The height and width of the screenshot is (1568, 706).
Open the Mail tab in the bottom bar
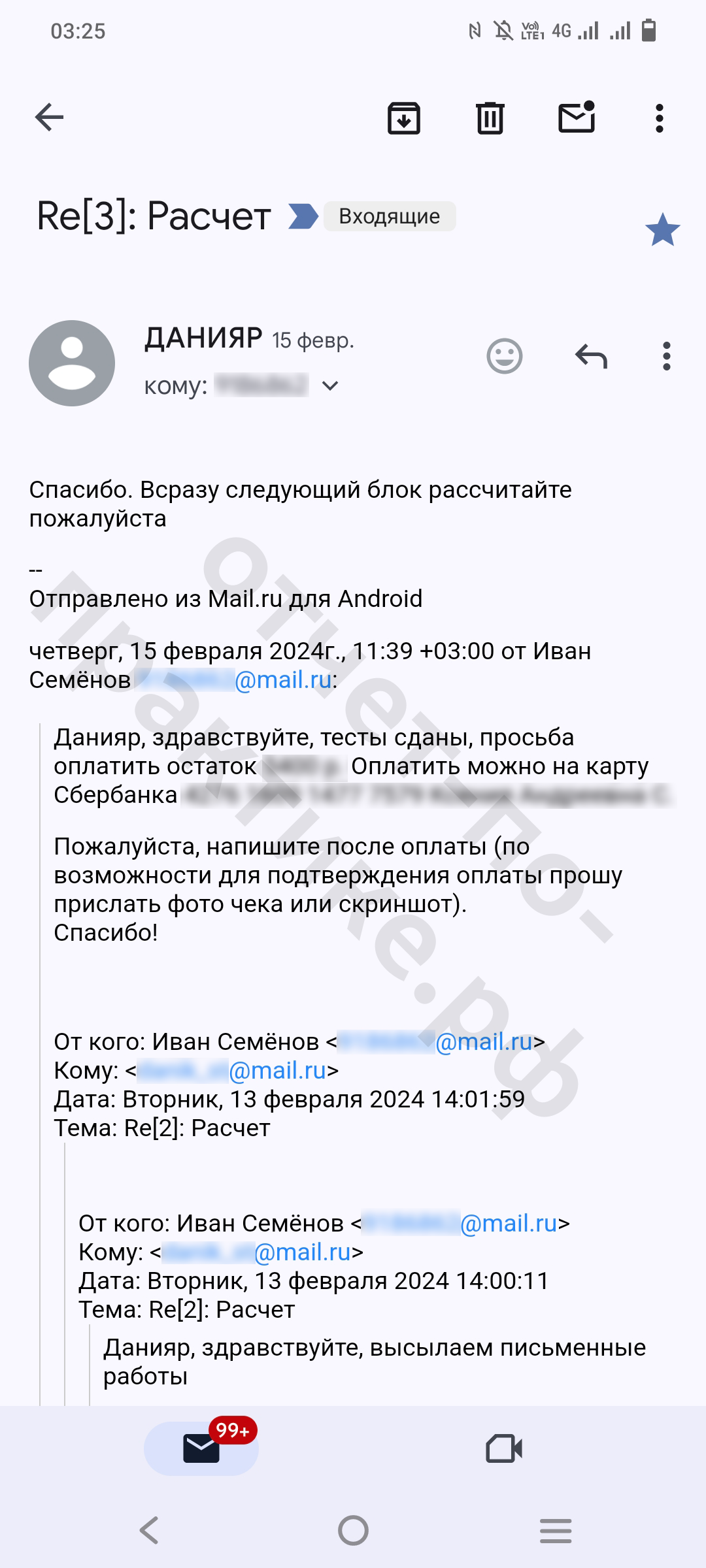point(201,1448)
